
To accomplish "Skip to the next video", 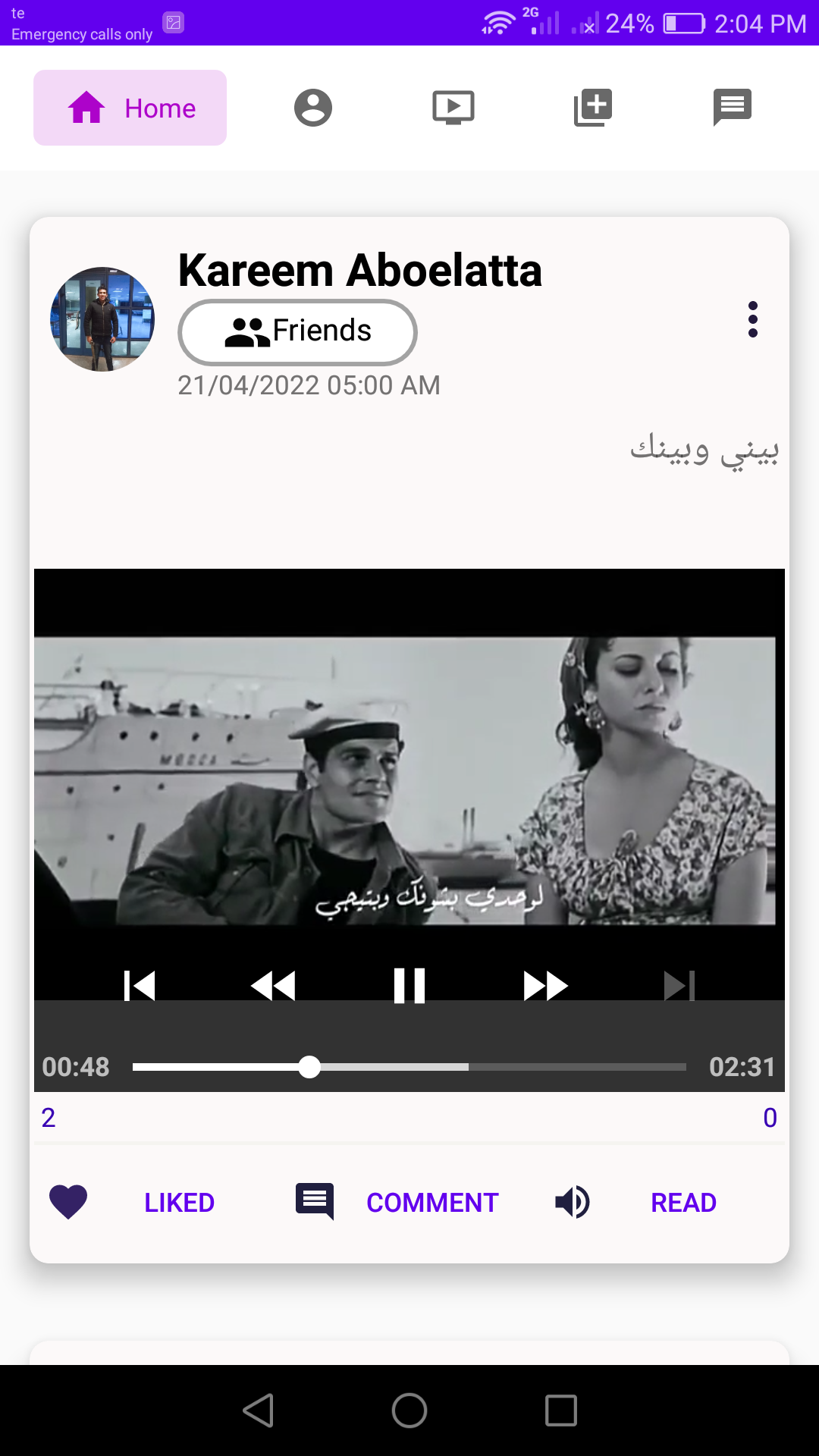I will tap(679, 986).
